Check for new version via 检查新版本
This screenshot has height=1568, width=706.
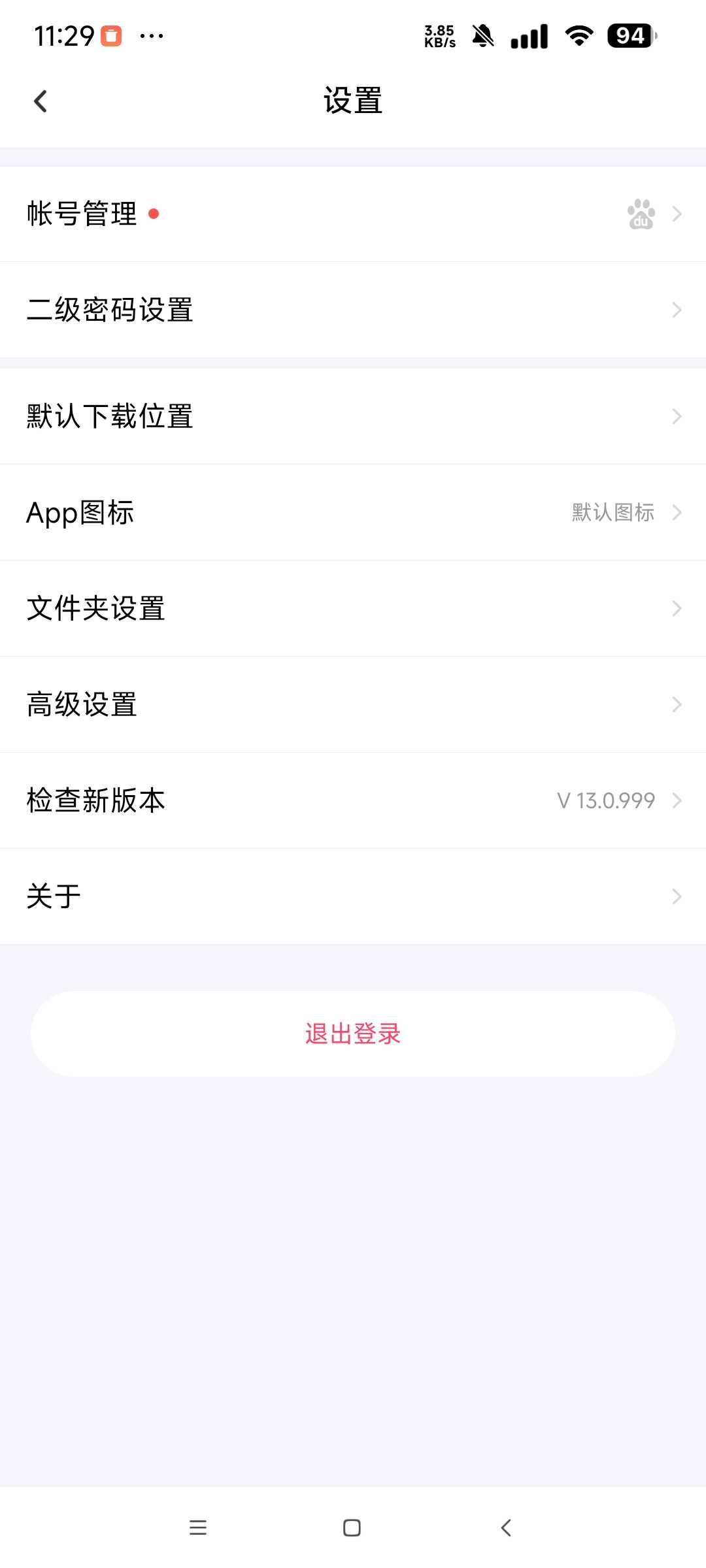click(353, 800)
